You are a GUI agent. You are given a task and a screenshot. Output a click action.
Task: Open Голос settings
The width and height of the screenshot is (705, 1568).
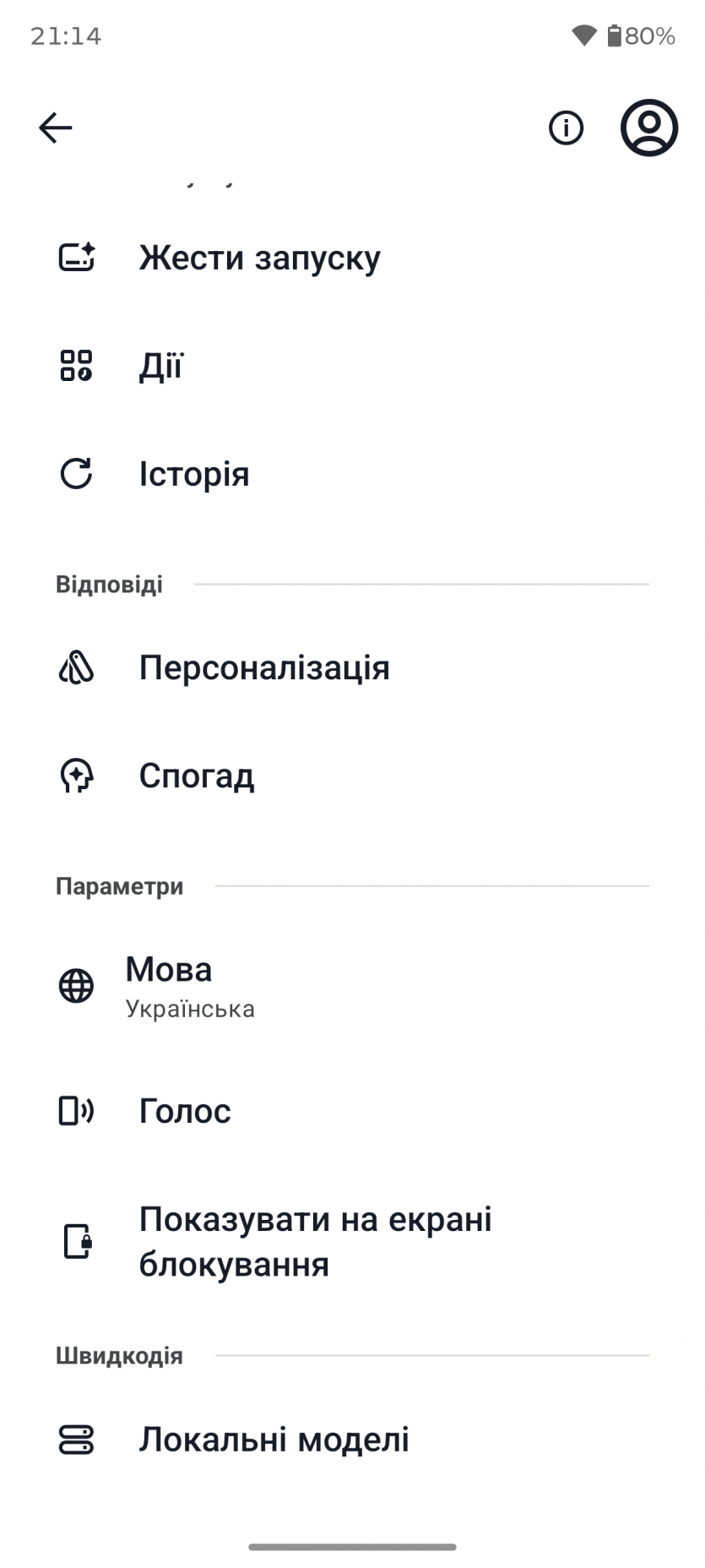click(x=185, y=1111)
